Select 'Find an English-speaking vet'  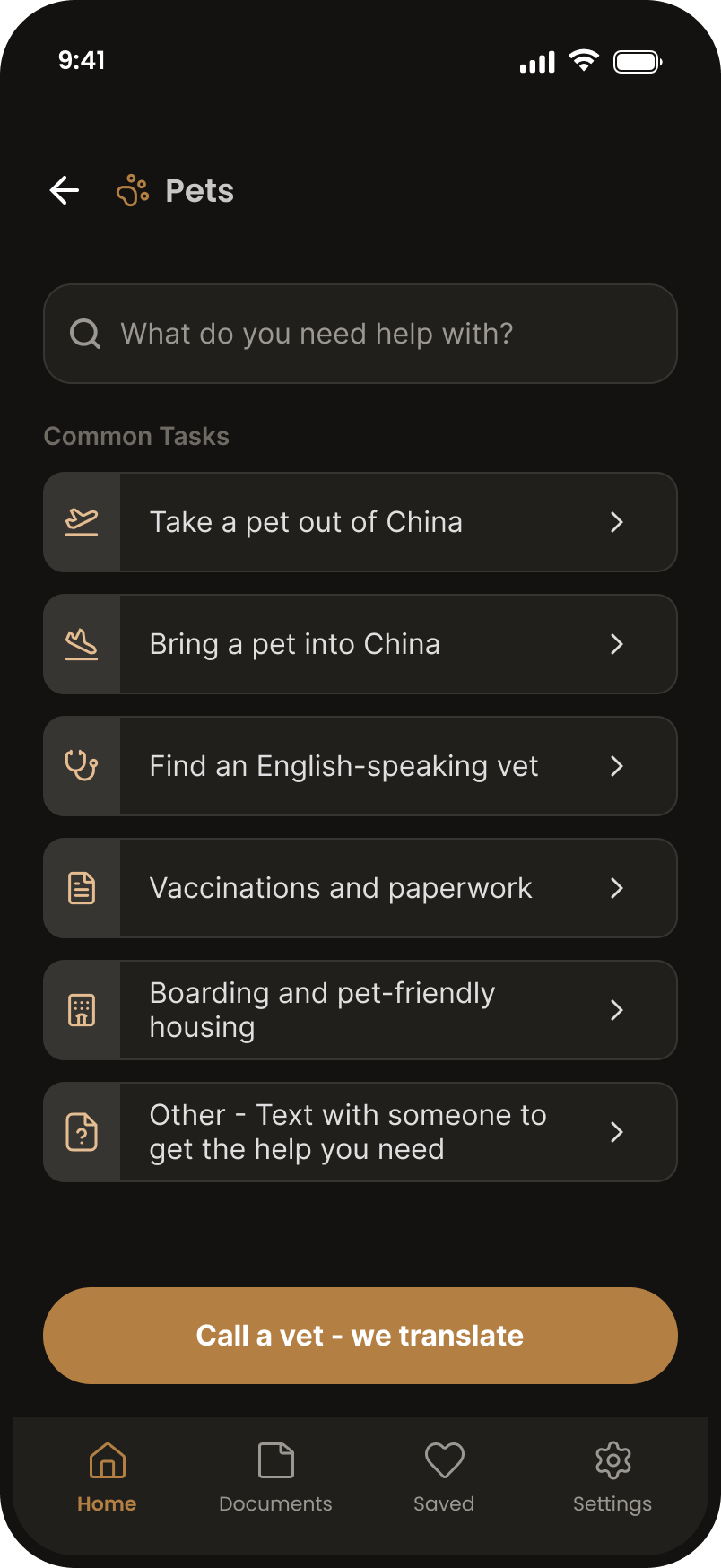pos(360,766)
